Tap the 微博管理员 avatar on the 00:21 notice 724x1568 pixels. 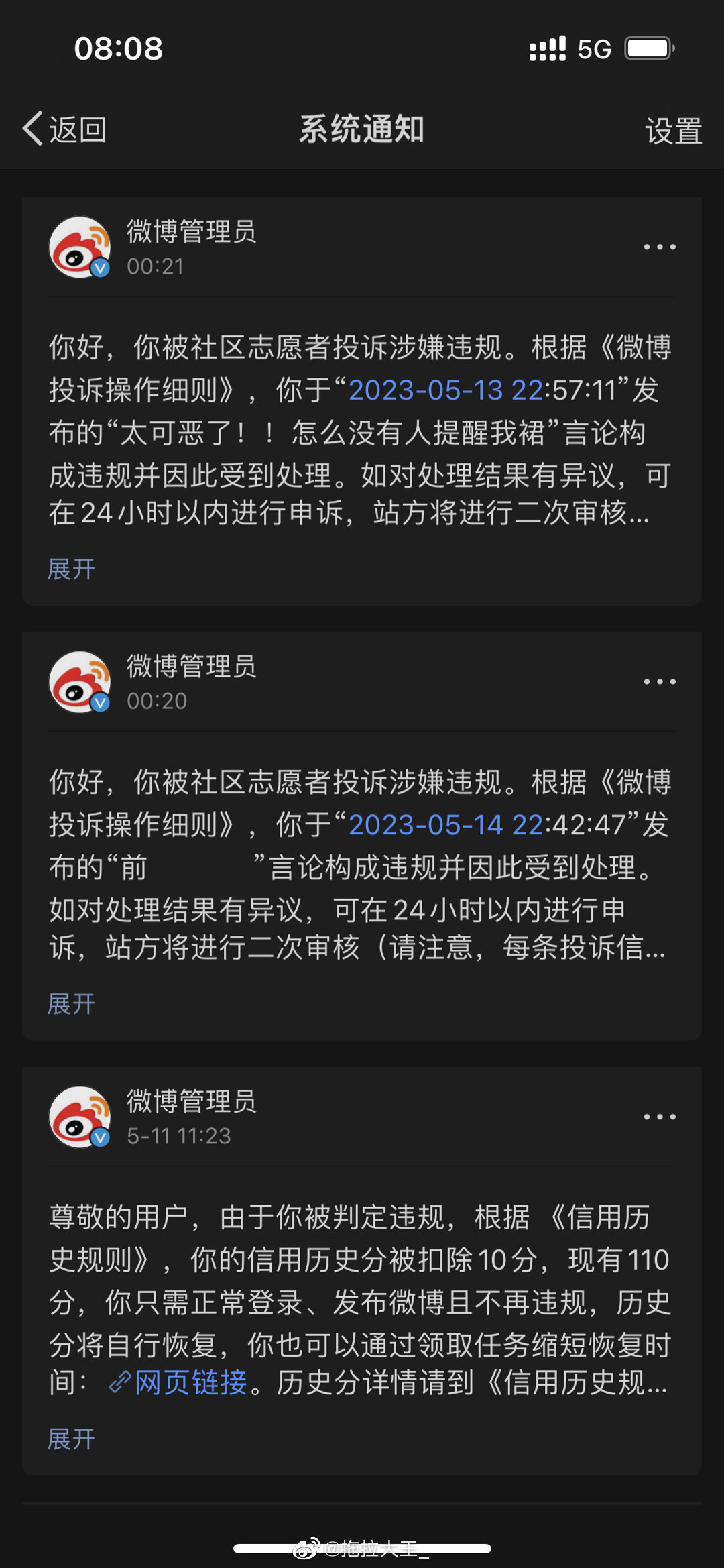pyautogui.click(x=80, y=247)
